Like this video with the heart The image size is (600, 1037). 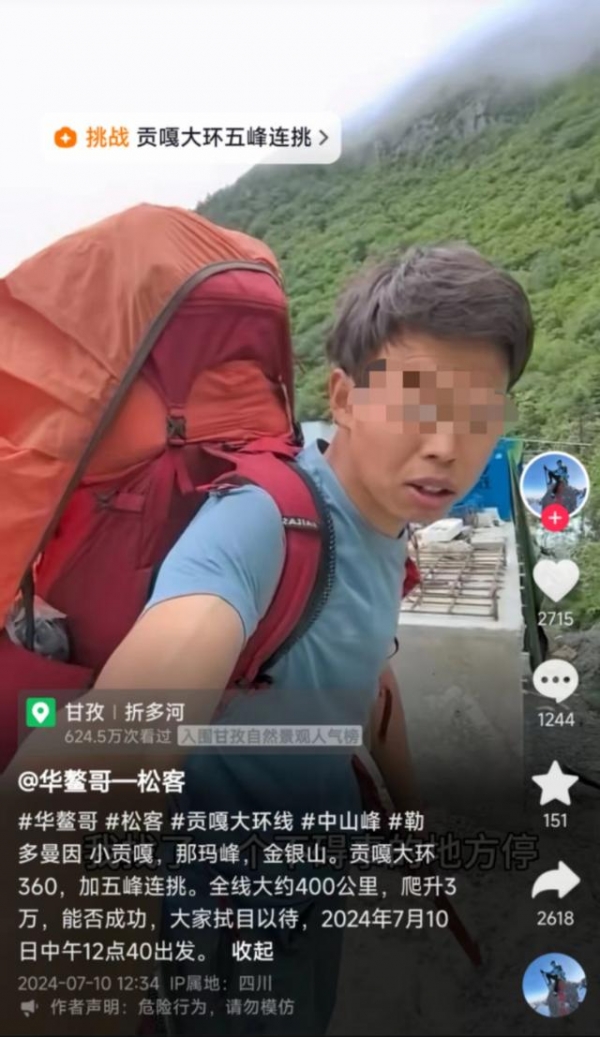[x=555, y=580]
